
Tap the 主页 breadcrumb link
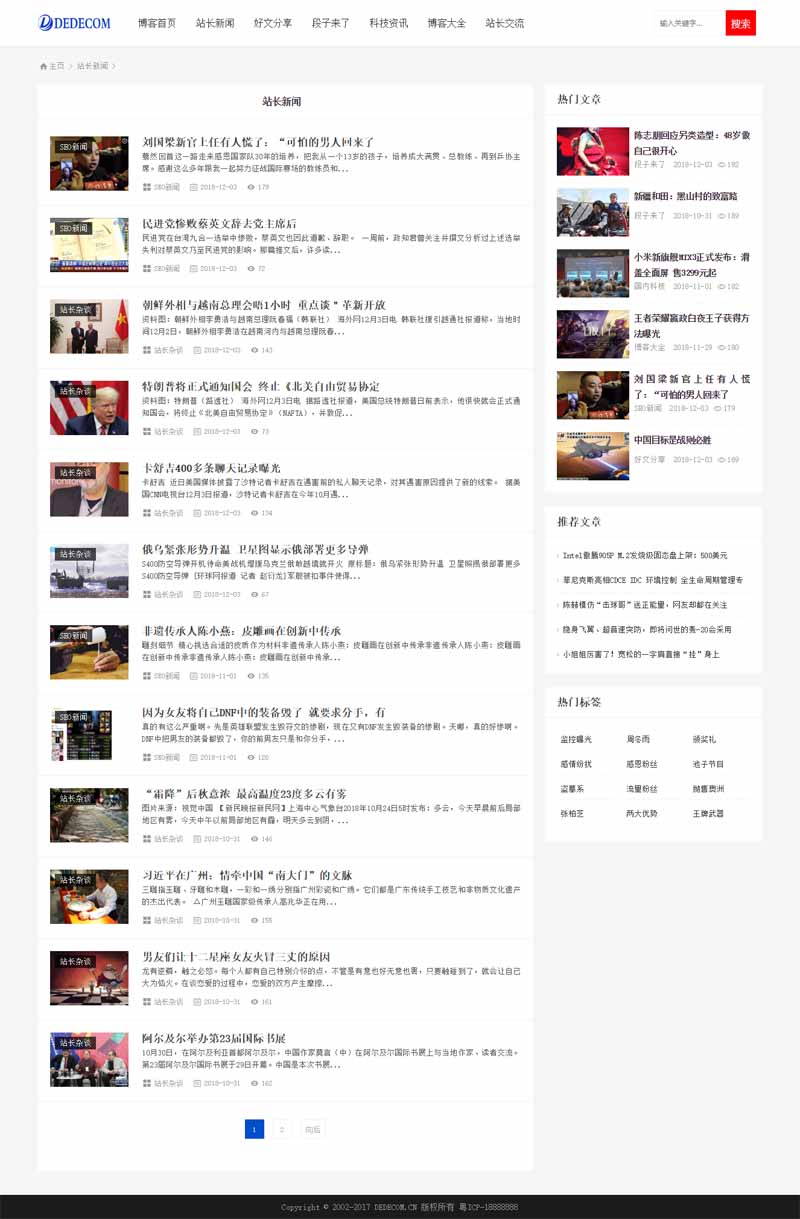pyautogui.click(x=56, y=66)
